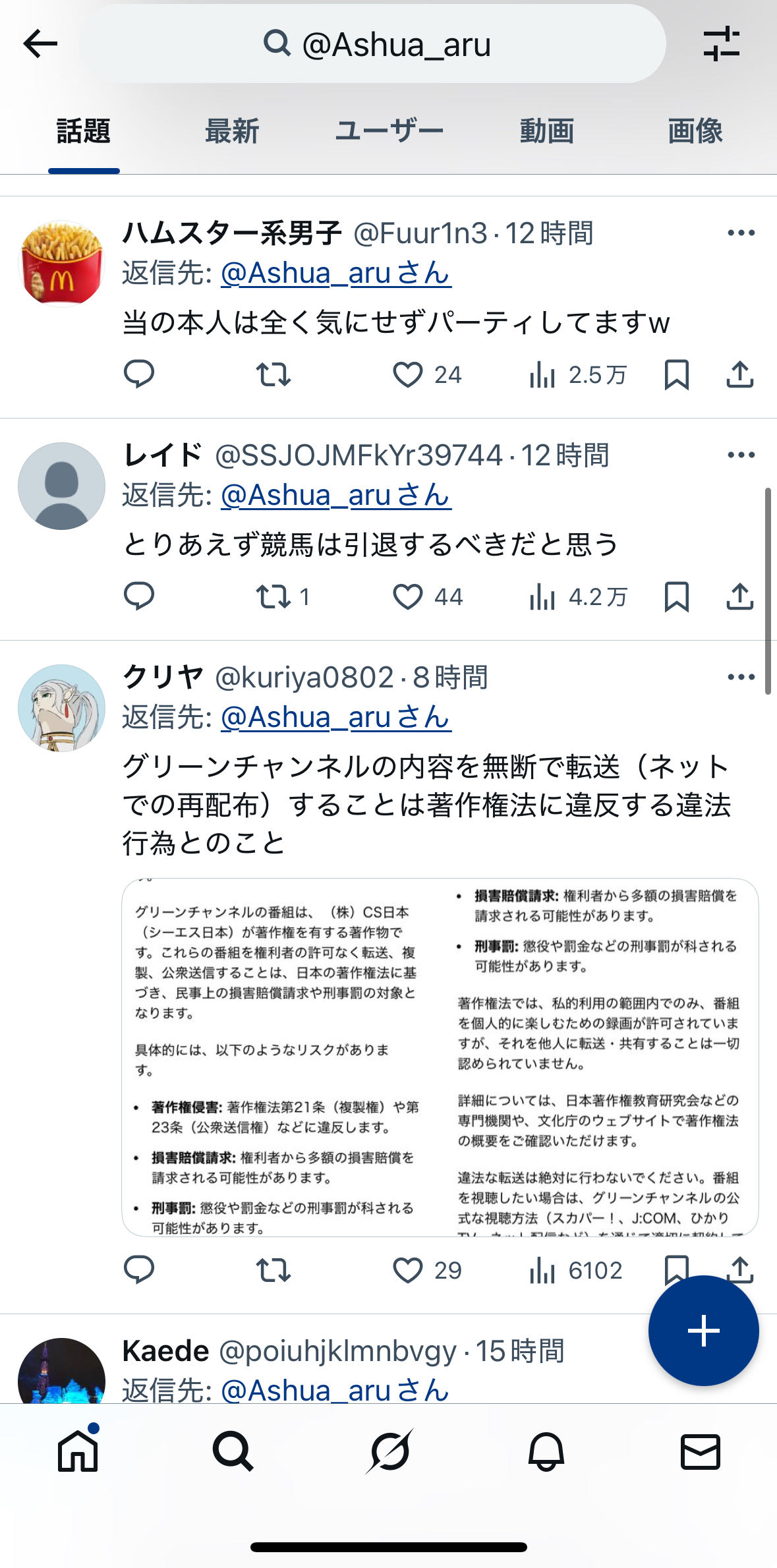
Task: Go back using the arrow
Action: point(41,44)
